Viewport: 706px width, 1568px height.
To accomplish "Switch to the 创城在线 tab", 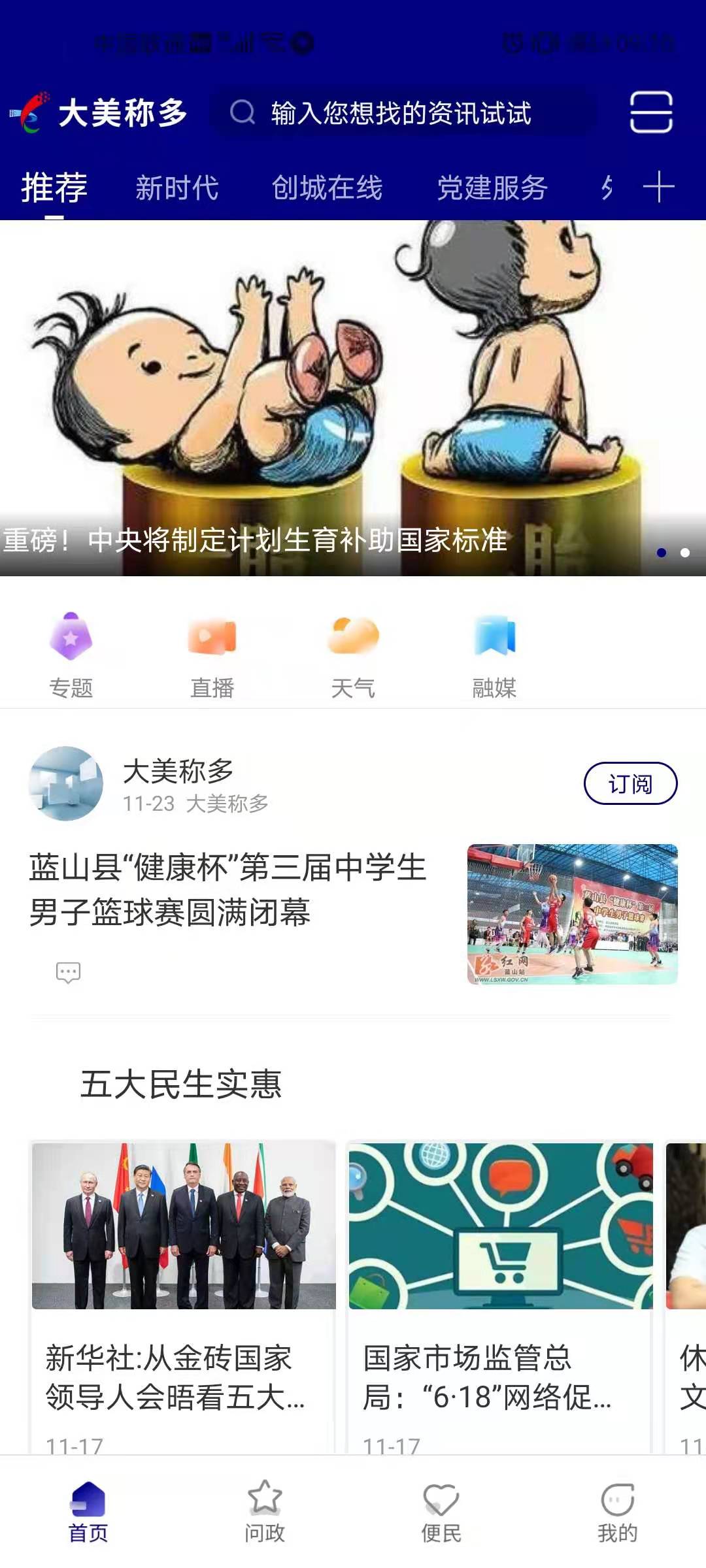I will tap(327, 188).
